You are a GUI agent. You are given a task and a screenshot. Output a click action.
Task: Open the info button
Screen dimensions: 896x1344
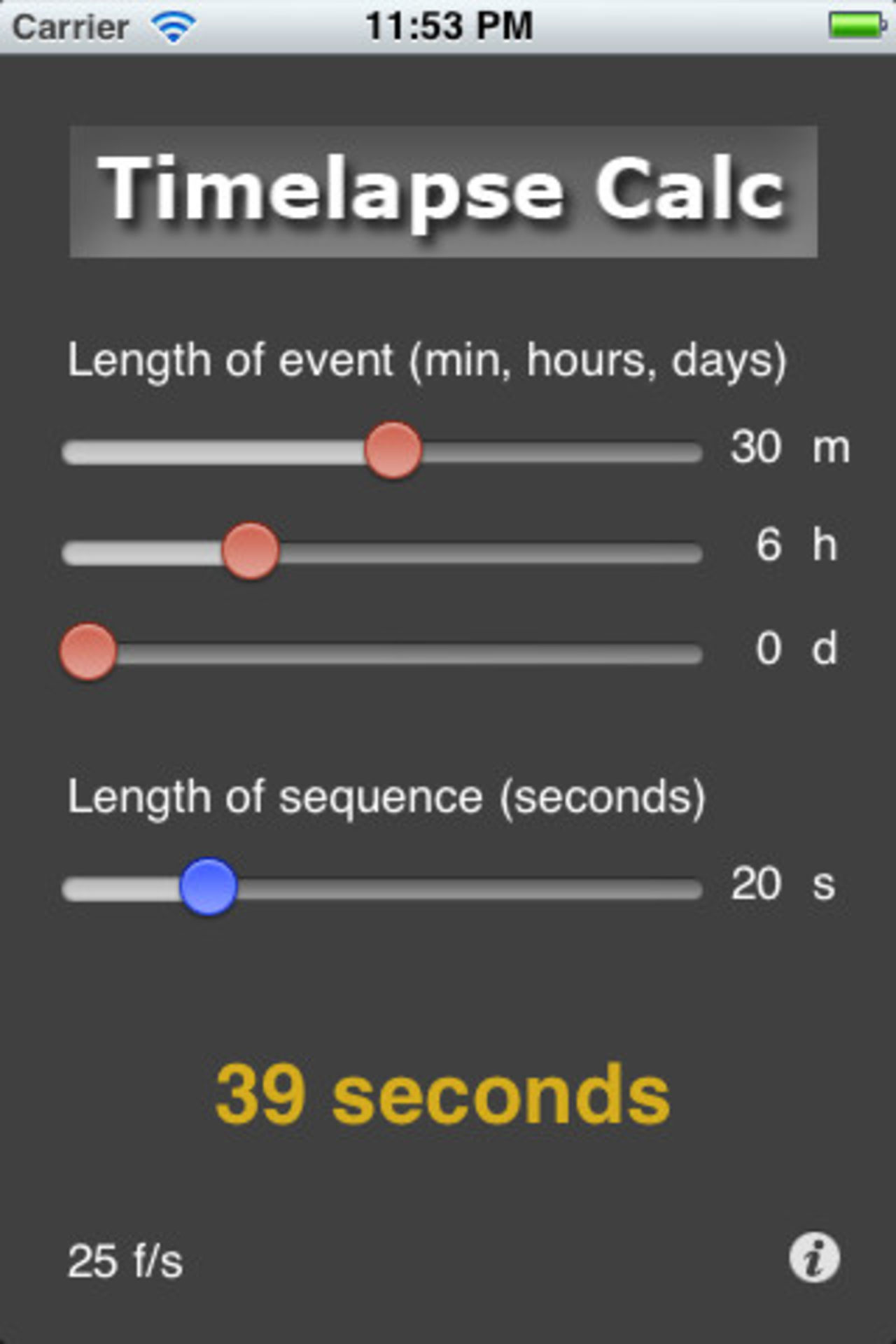(x=814, y=1258)
